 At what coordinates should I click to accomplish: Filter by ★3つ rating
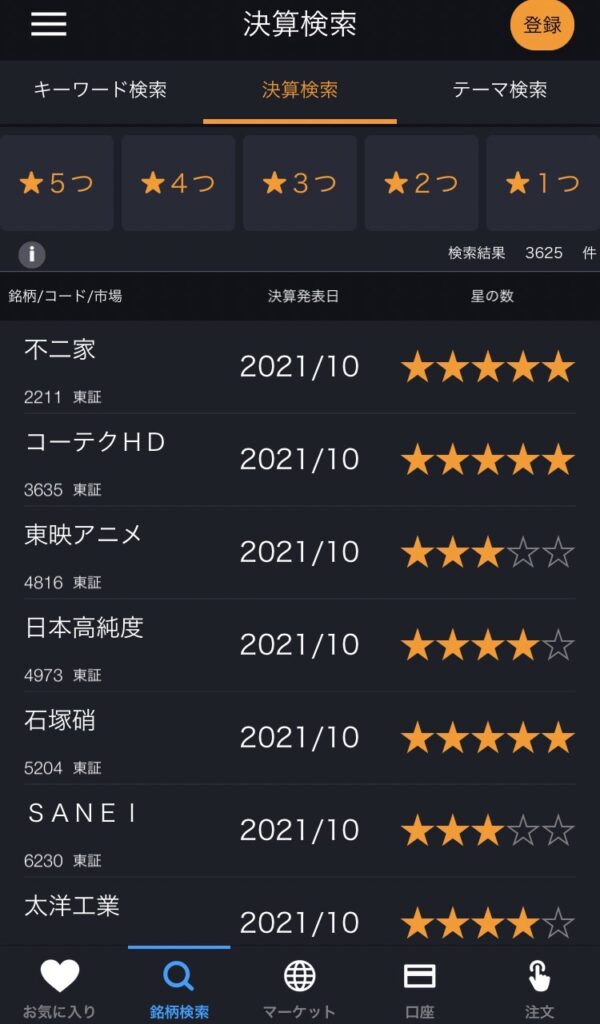[300, 184]
